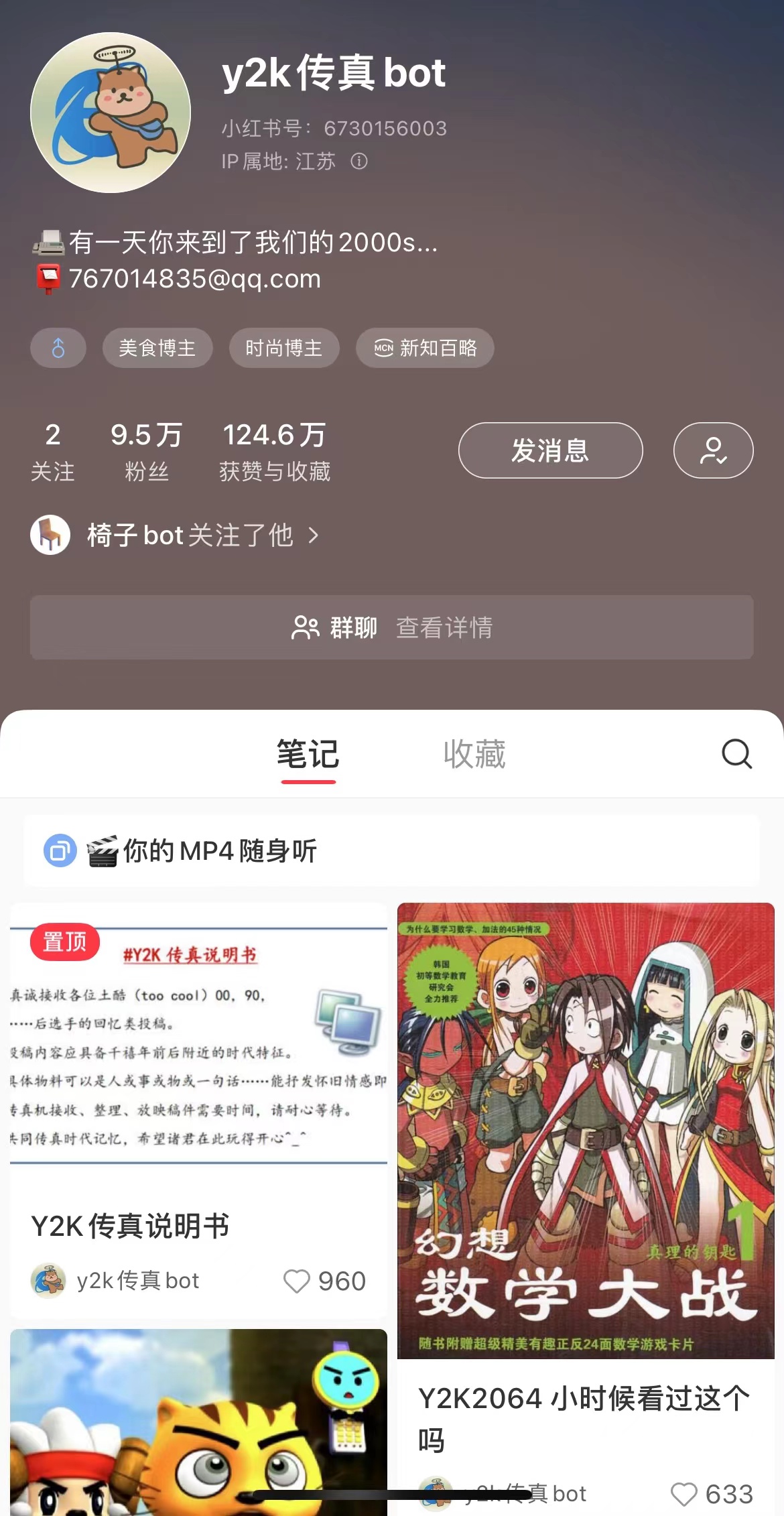Viewport: 784px width, 1516px height.
Task: Open the Y2K2064 小时候看过这个吗 note
Action: point(586,1139)
